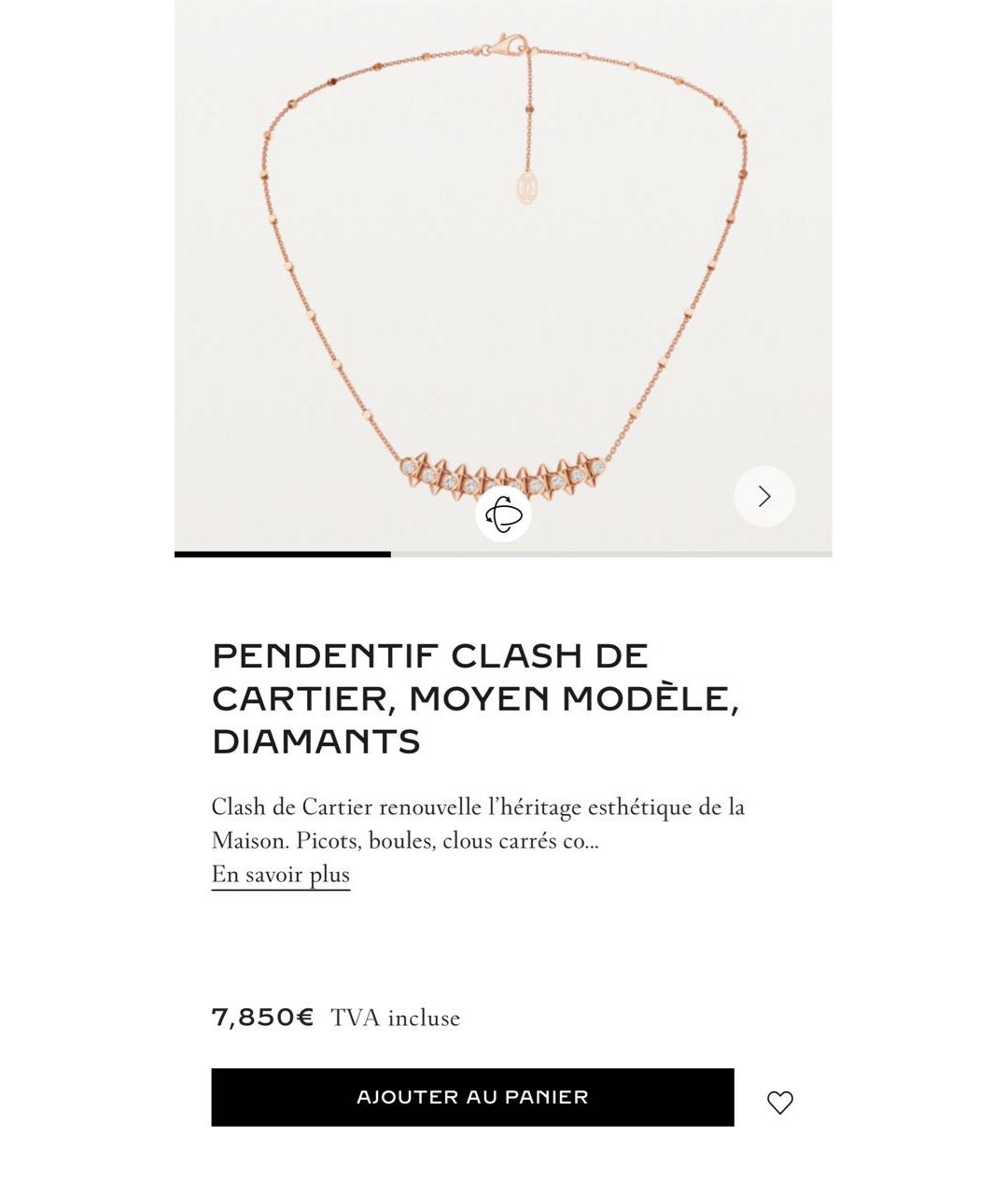The image size is (1008, 1195).
Task: Click the "TVA incluse" label beside the price
Action: (x=394, y=1018)
